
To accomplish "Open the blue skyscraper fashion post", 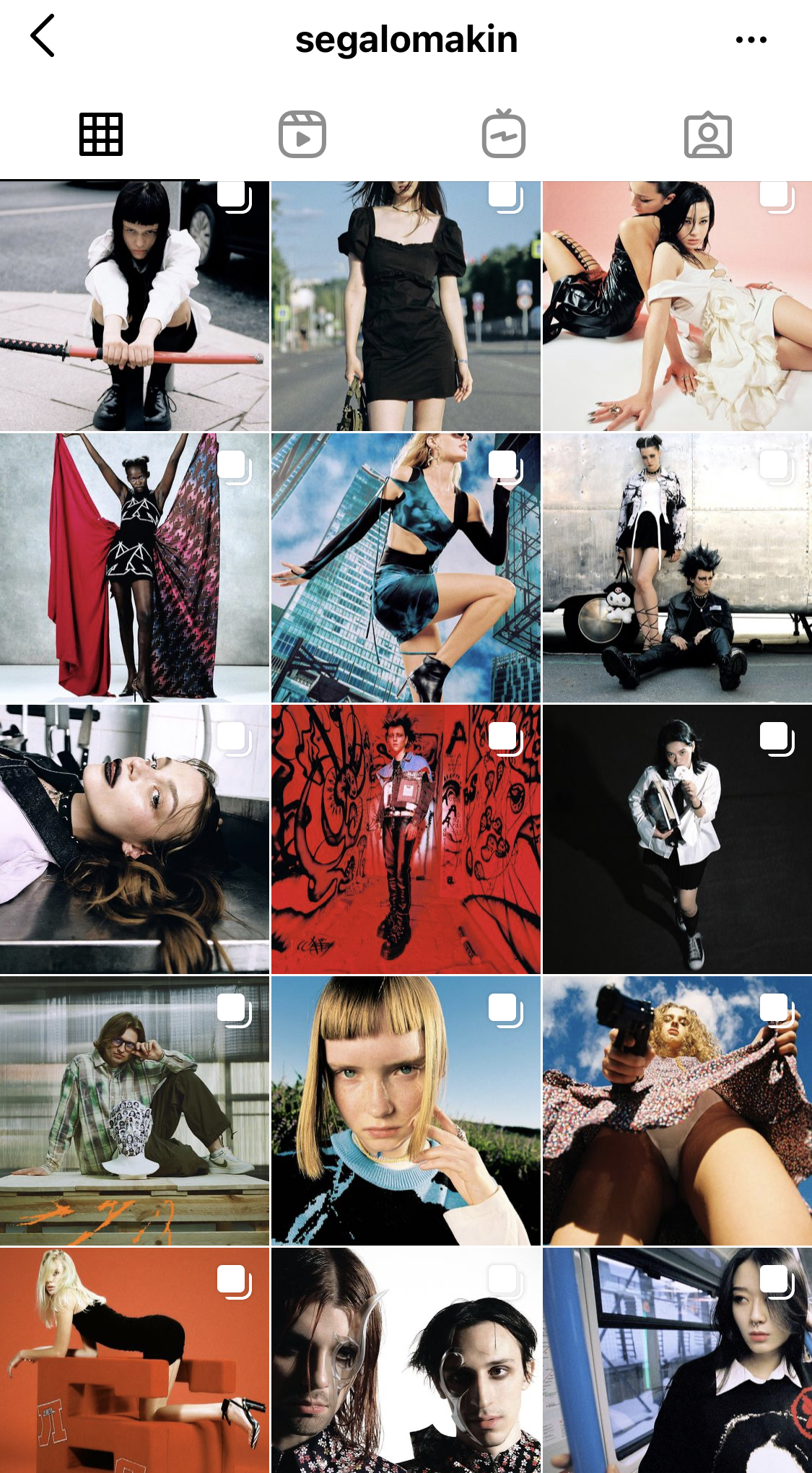I will 406,568.
